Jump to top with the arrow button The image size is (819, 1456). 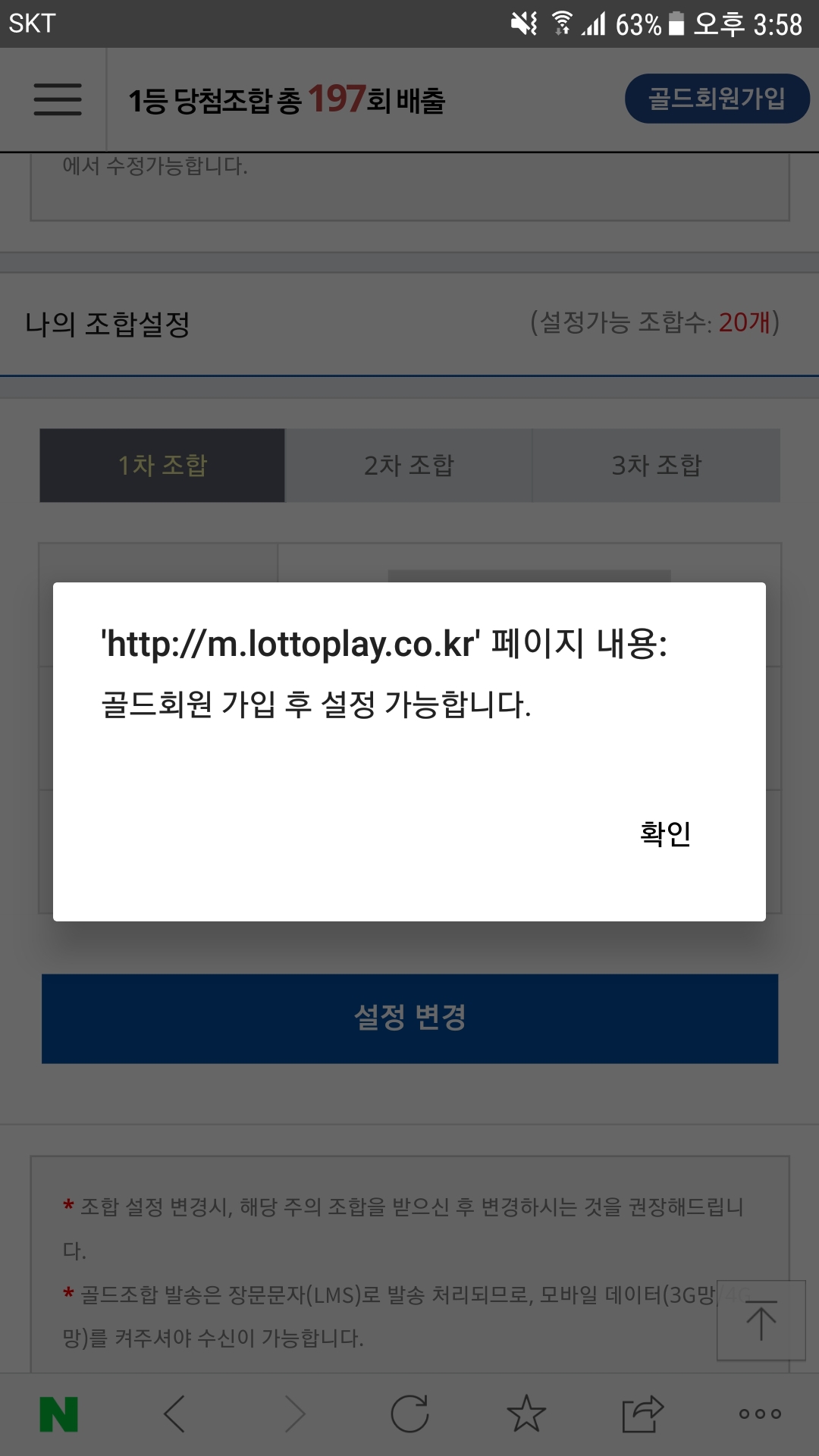(x=761, y=1320)
